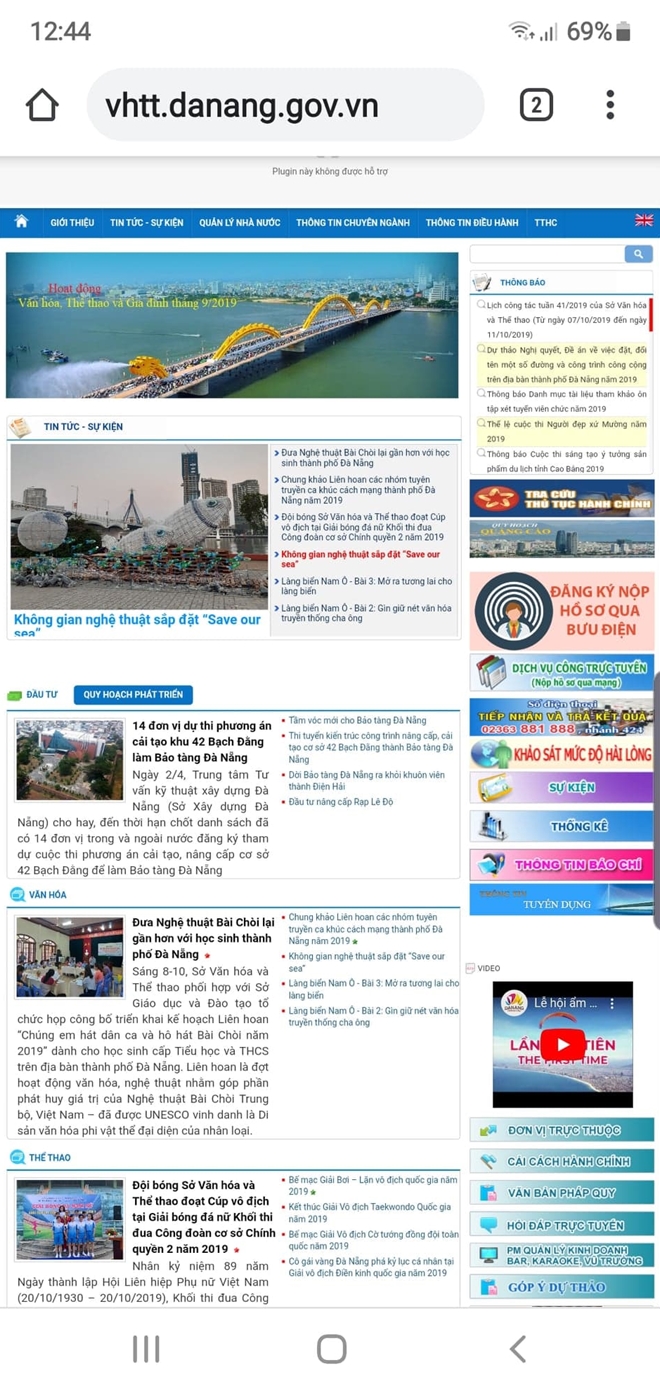
Task: Select Tin tức - Sự kiện in navigation
Action: click(x=146, y=223)
